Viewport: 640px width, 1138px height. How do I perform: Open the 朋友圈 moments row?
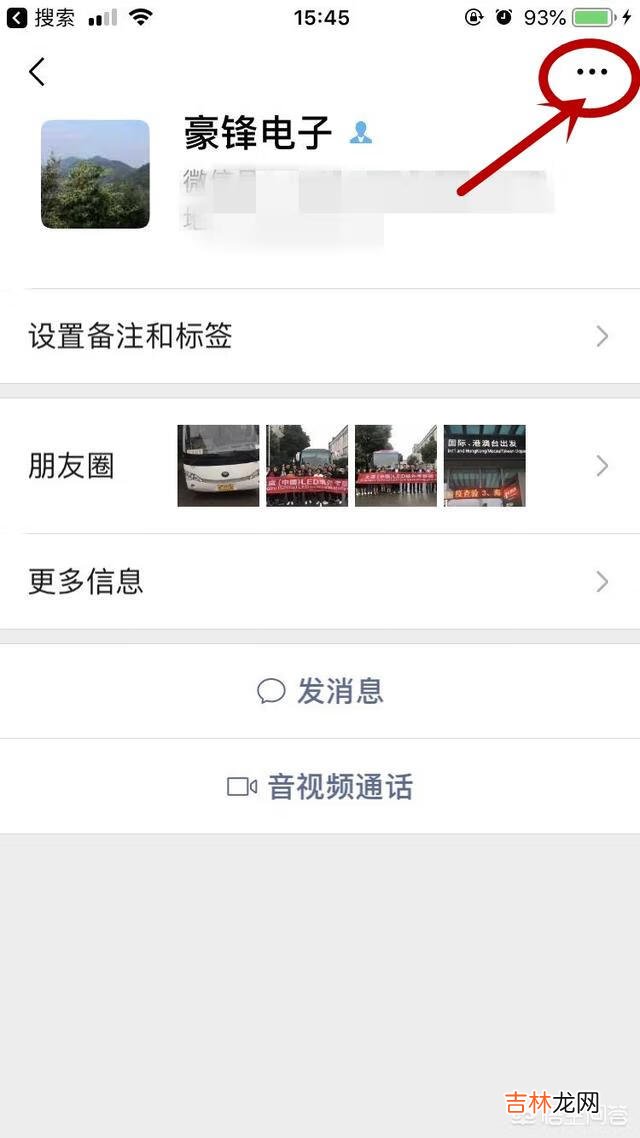320,466
